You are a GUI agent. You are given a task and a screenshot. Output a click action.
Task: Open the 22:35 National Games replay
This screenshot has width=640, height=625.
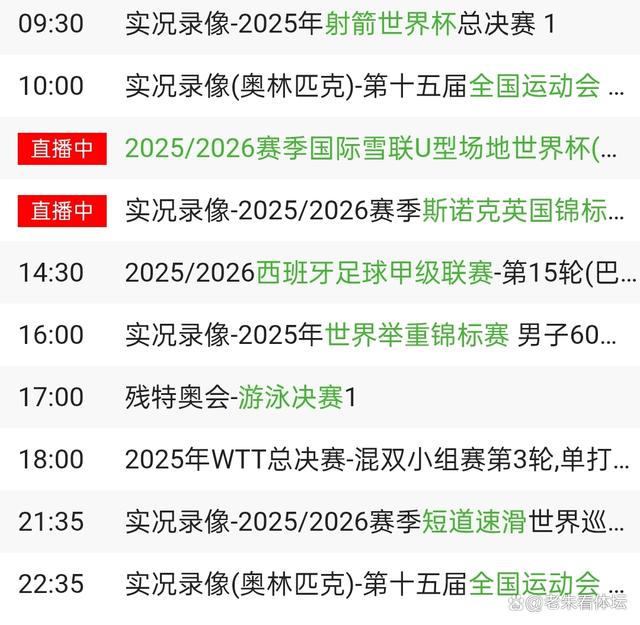tap(362, 583)
